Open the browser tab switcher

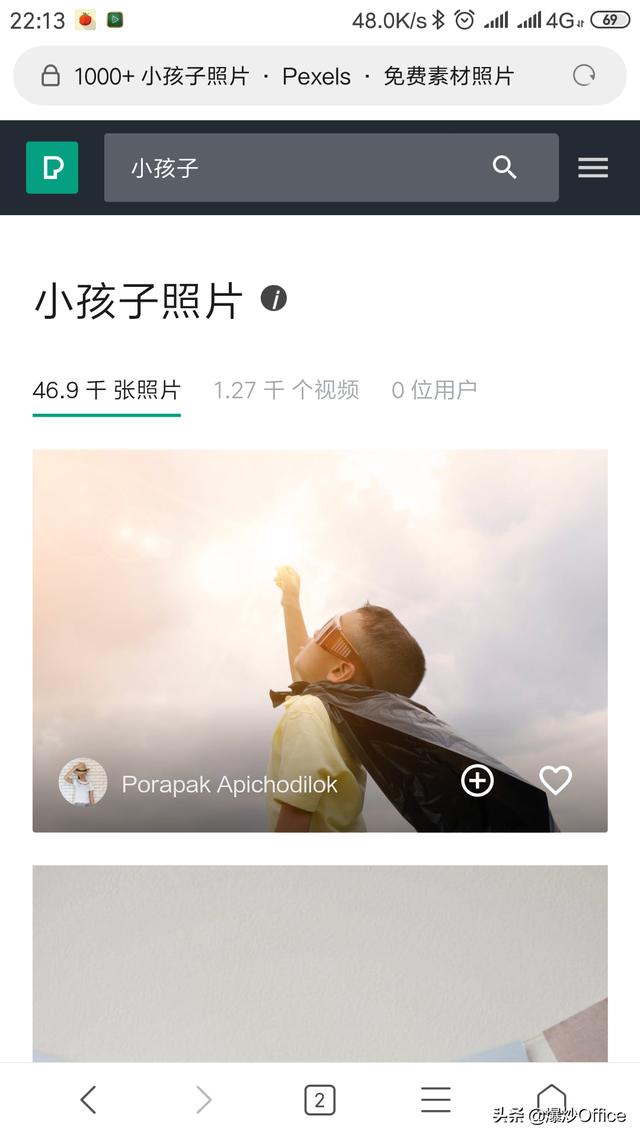tap(319, 1100)
